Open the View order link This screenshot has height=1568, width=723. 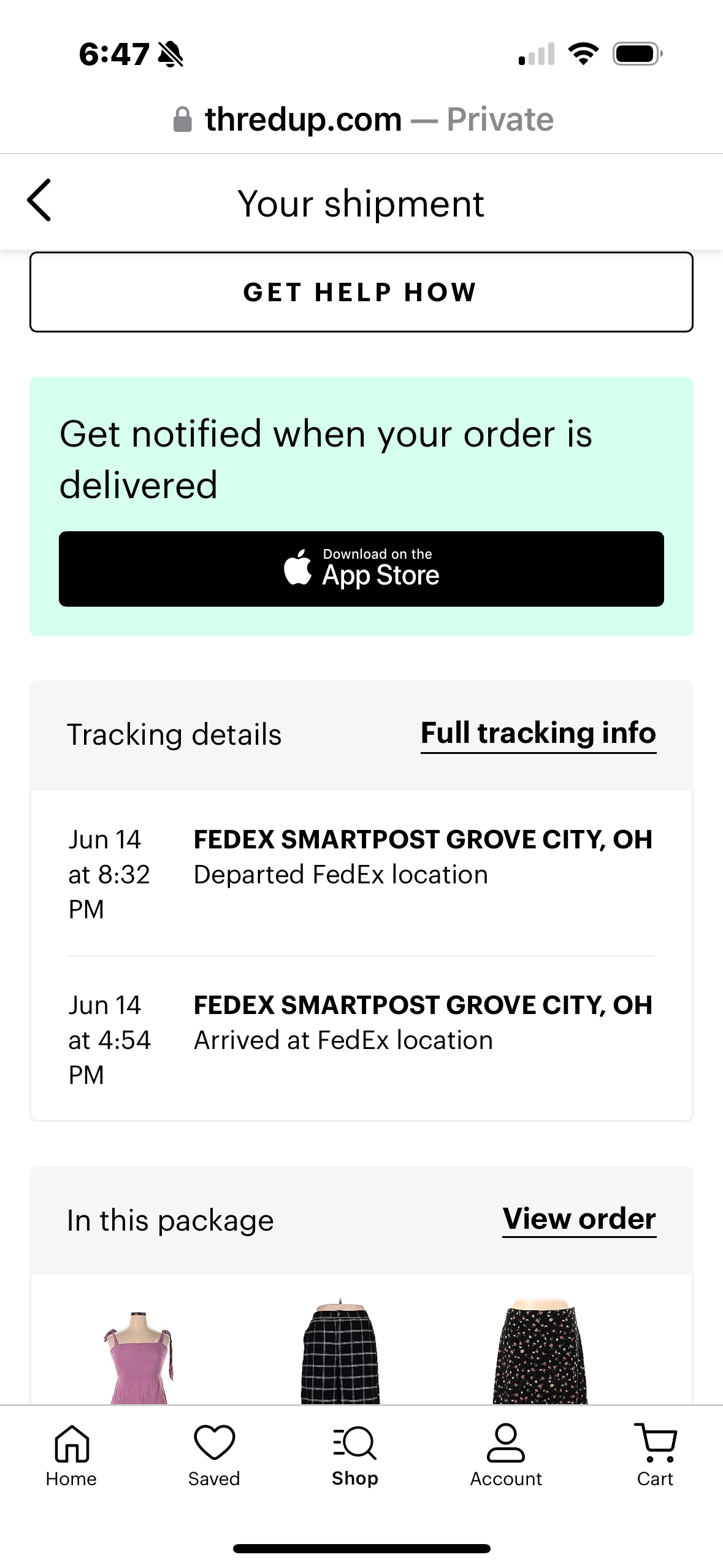(579, 1219)
